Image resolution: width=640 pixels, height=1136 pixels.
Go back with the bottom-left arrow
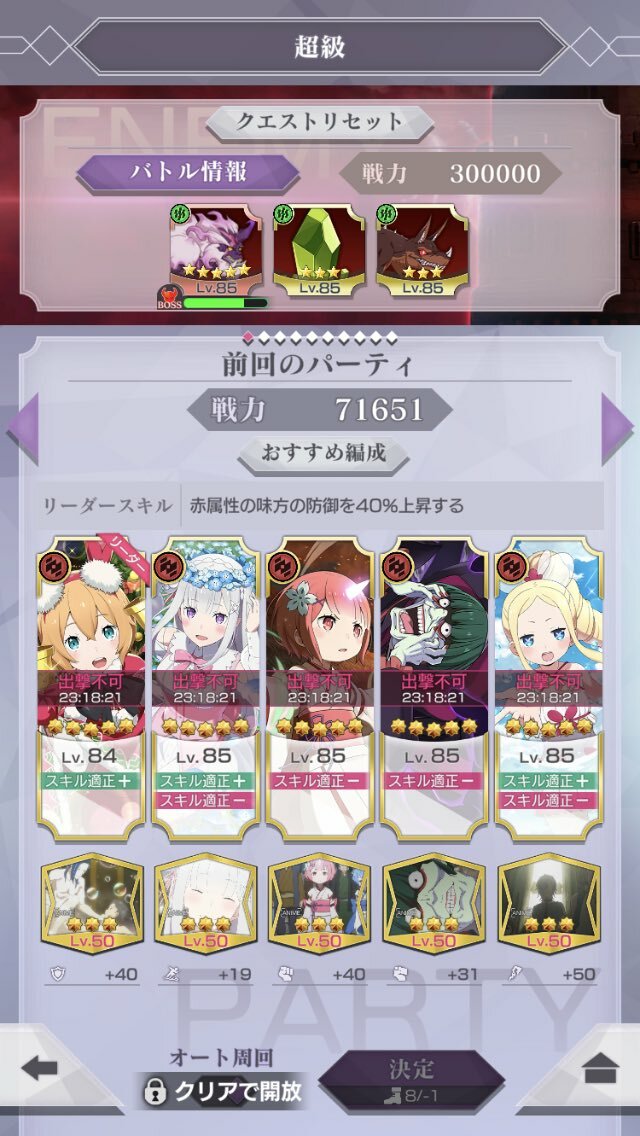[40, 1069]
